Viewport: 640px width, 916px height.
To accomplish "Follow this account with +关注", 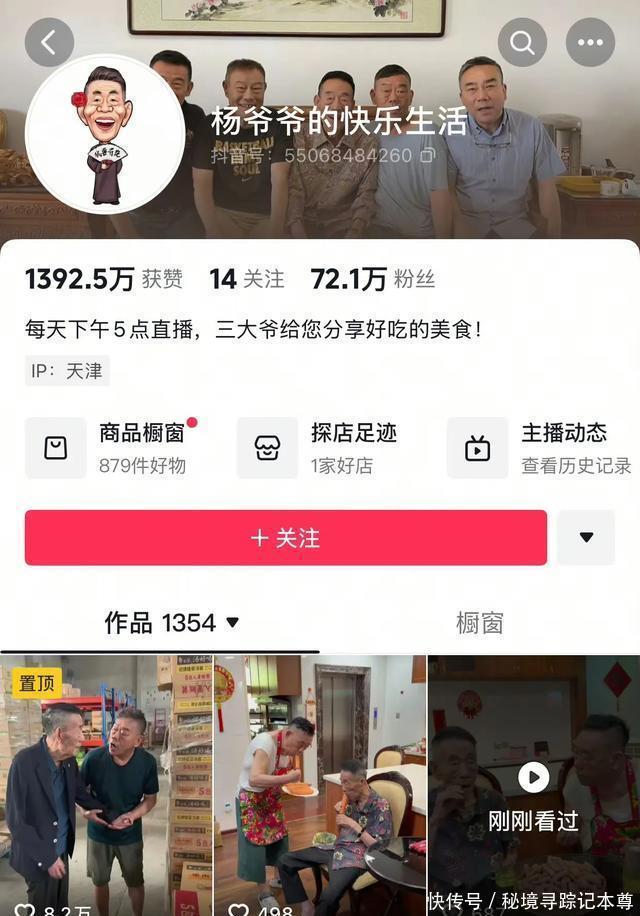I will 286,538.
